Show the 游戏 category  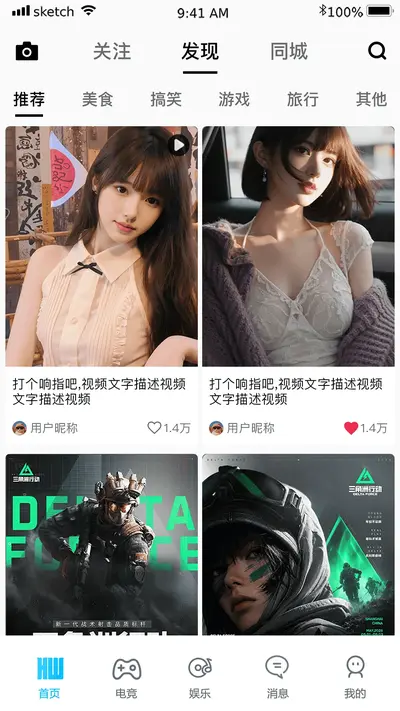(234, 99)
